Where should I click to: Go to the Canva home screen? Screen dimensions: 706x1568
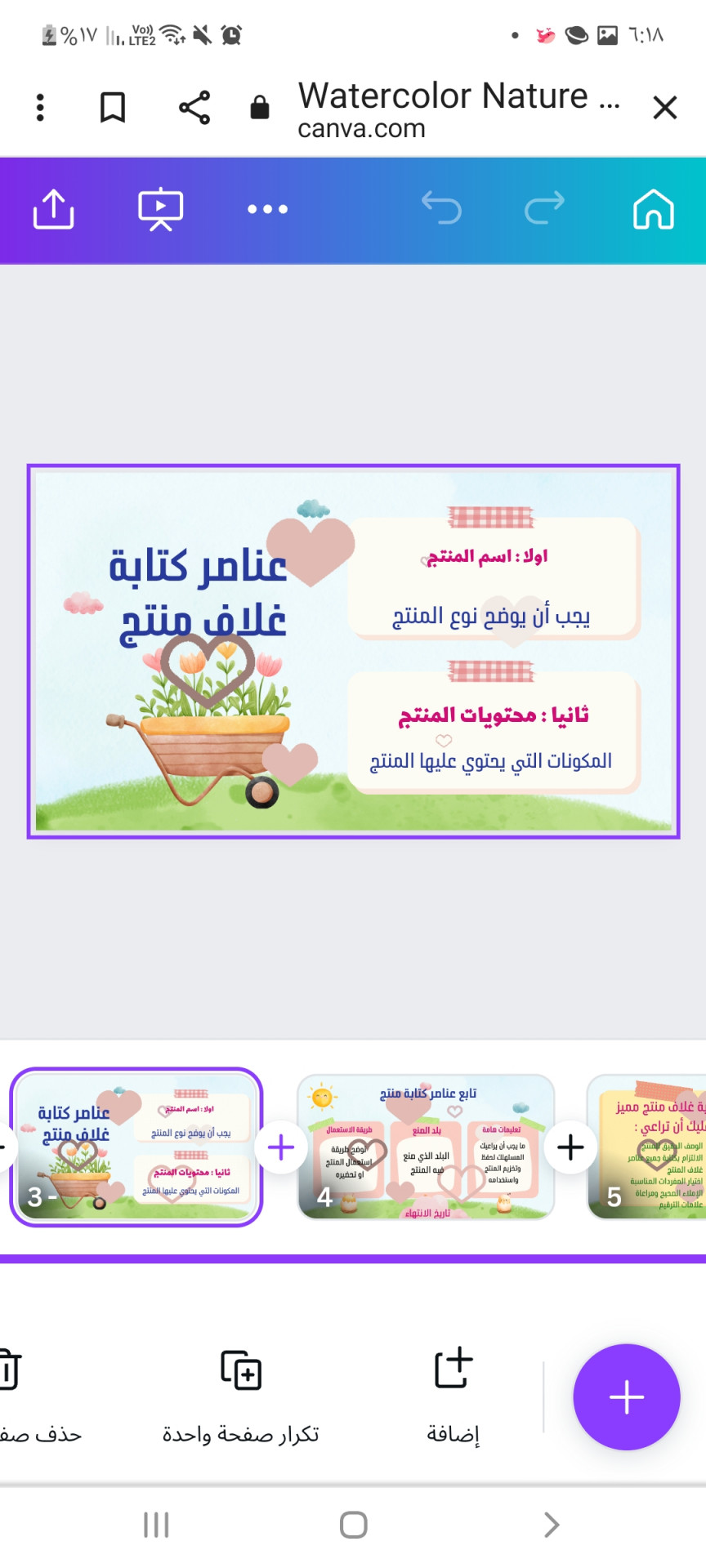point(653,209)
